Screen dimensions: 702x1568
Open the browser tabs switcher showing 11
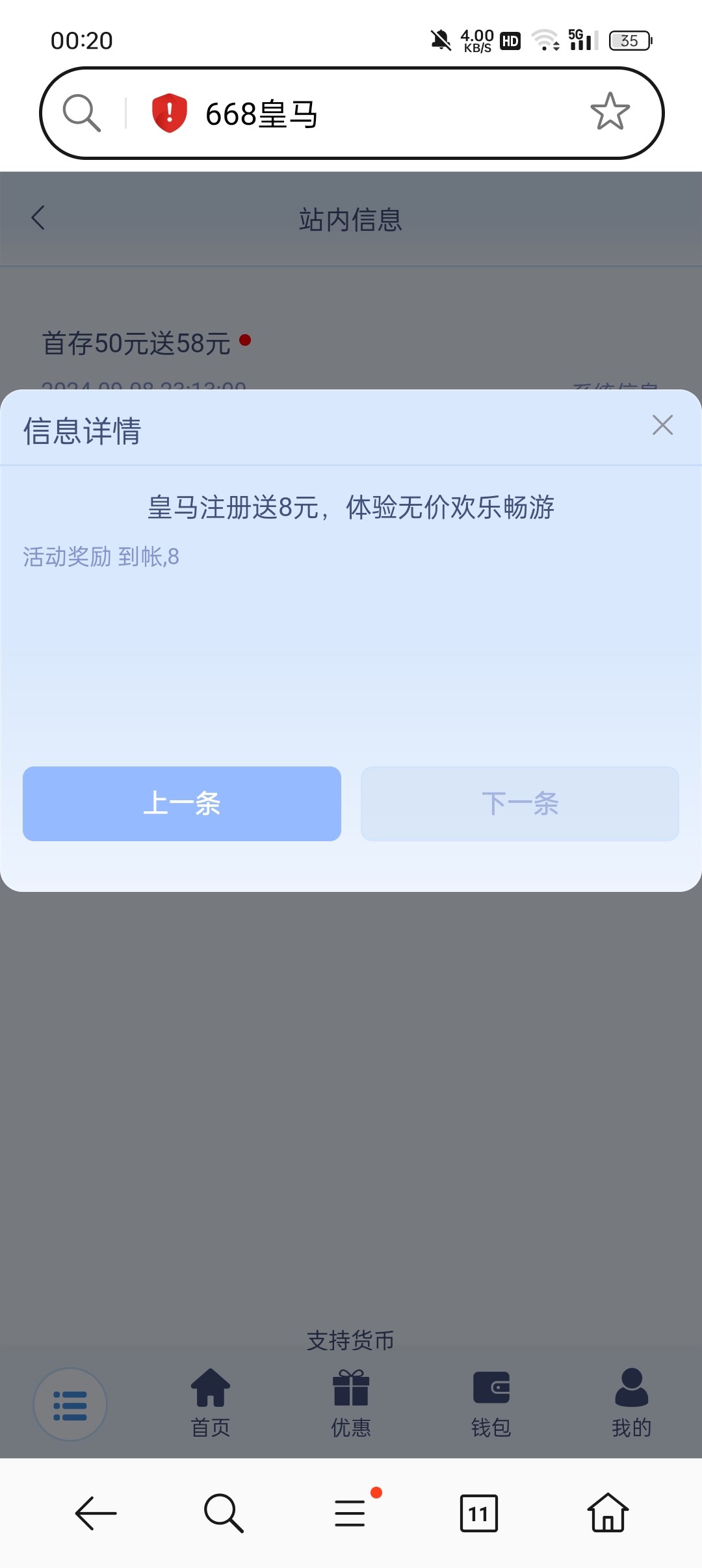(x=478, y=1513)
